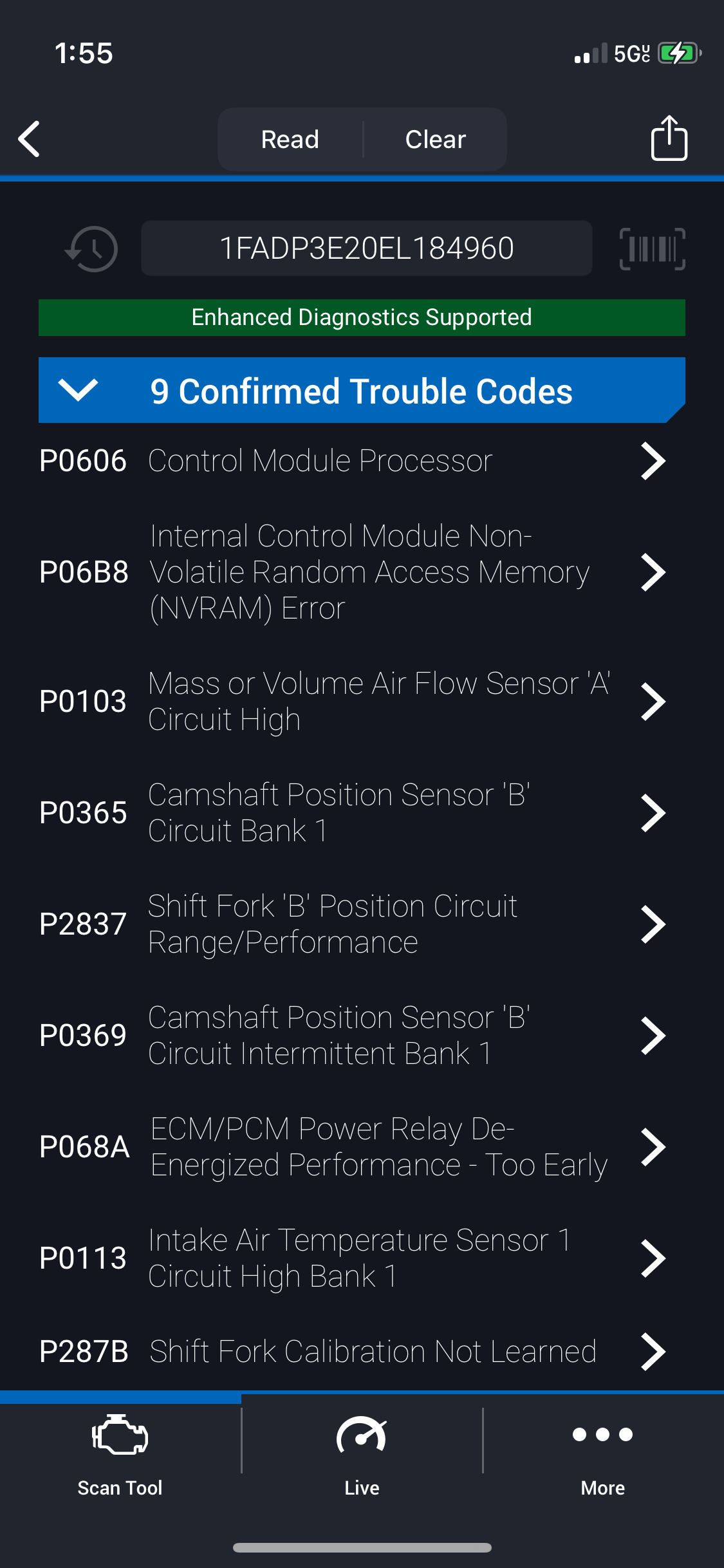Open P068A ECM/PCM Power Relay code
Screen dimensions: 724x1568
[362, 1146]
